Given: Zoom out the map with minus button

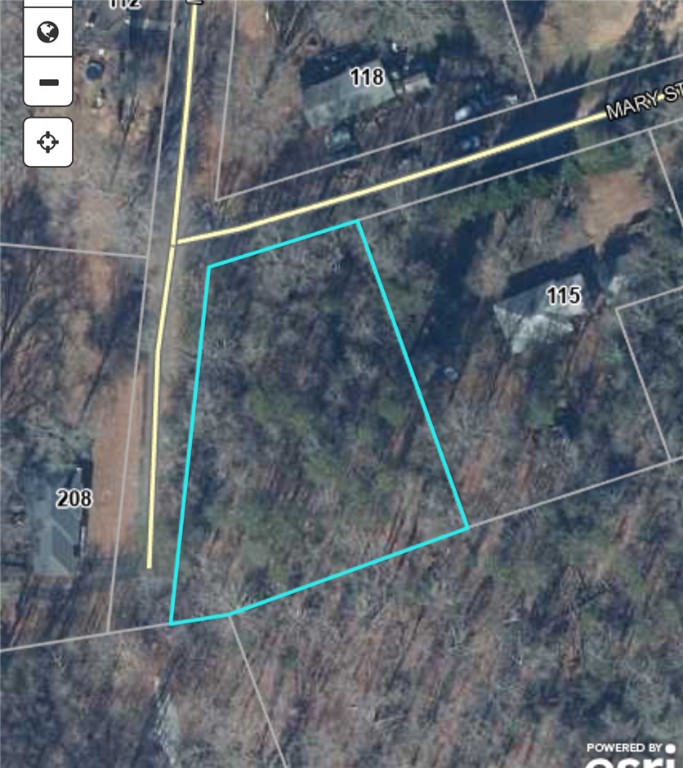Looking at the screenshot, I should [47, 82].
